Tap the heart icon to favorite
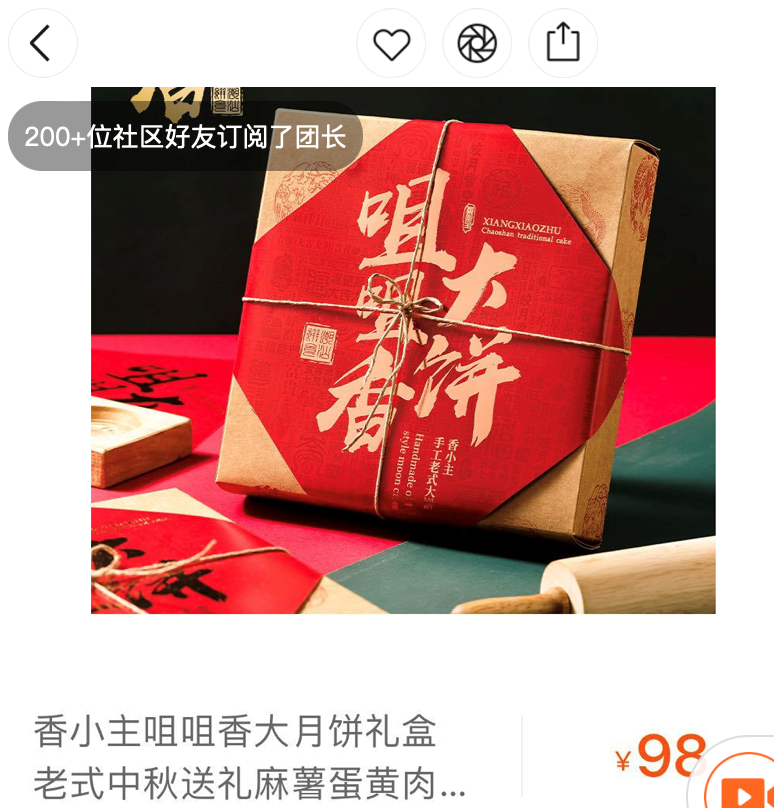The width and height of the screenshot is (774, 808). click(391, 43)
